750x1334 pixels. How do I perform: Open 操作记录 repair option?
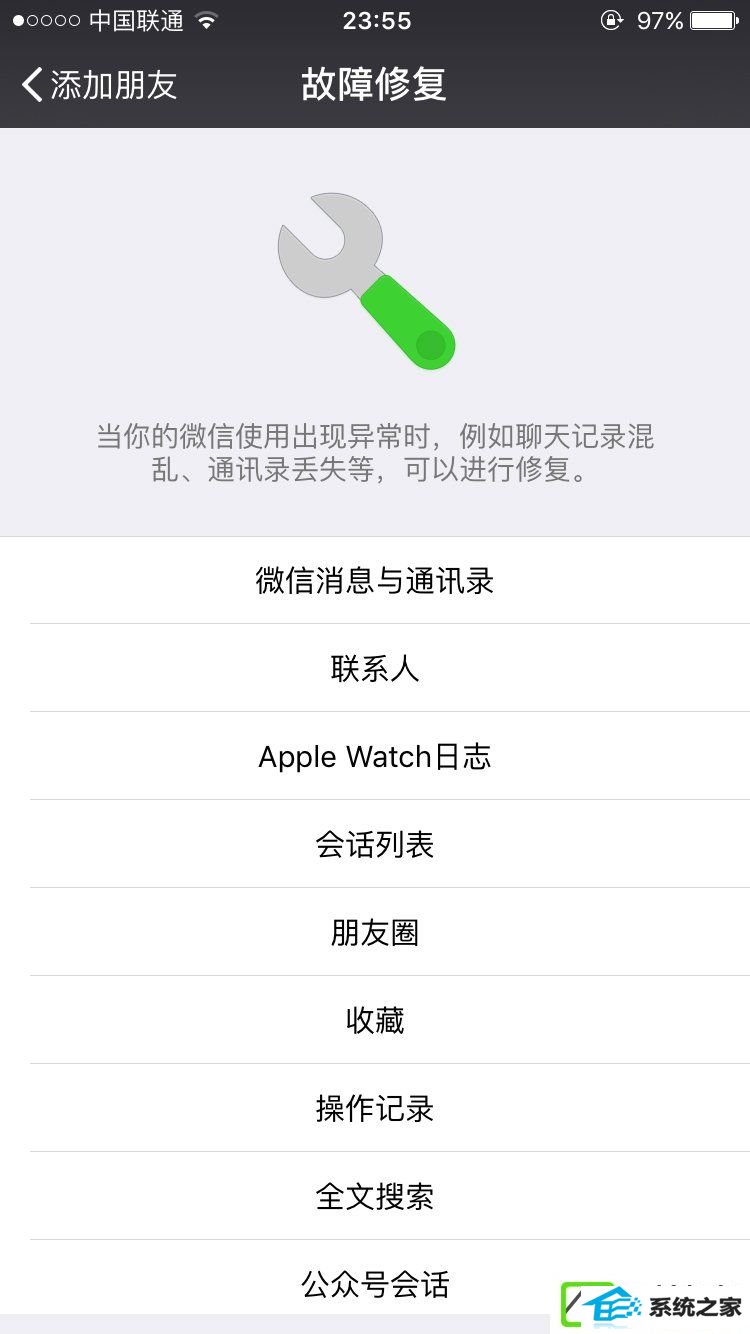tap(375, 1108)
